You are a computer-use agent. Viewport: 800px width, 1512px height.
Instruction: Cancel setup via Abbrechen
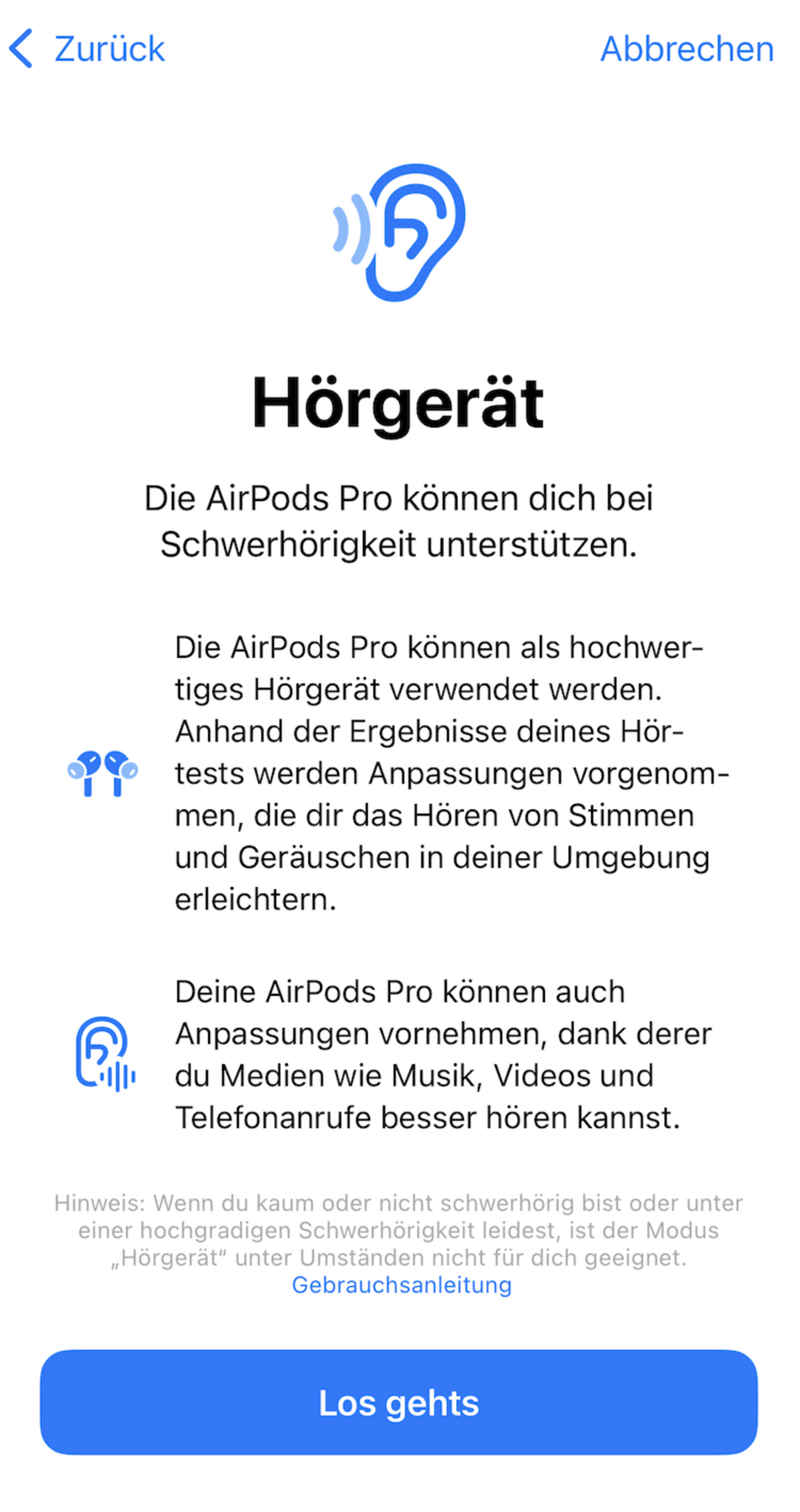tap(687, 49)
